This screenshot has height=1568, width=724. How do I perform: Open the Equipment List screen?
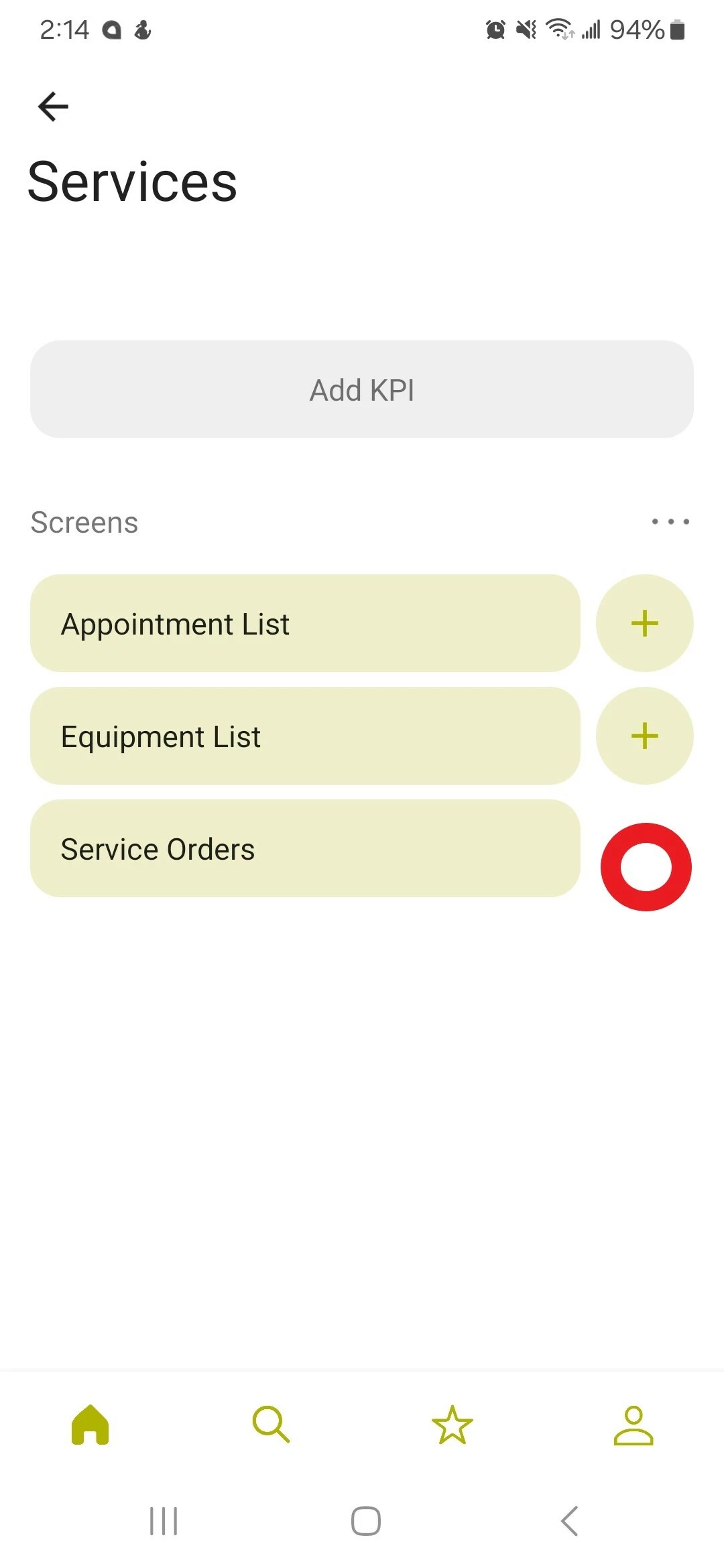(305, 736)
